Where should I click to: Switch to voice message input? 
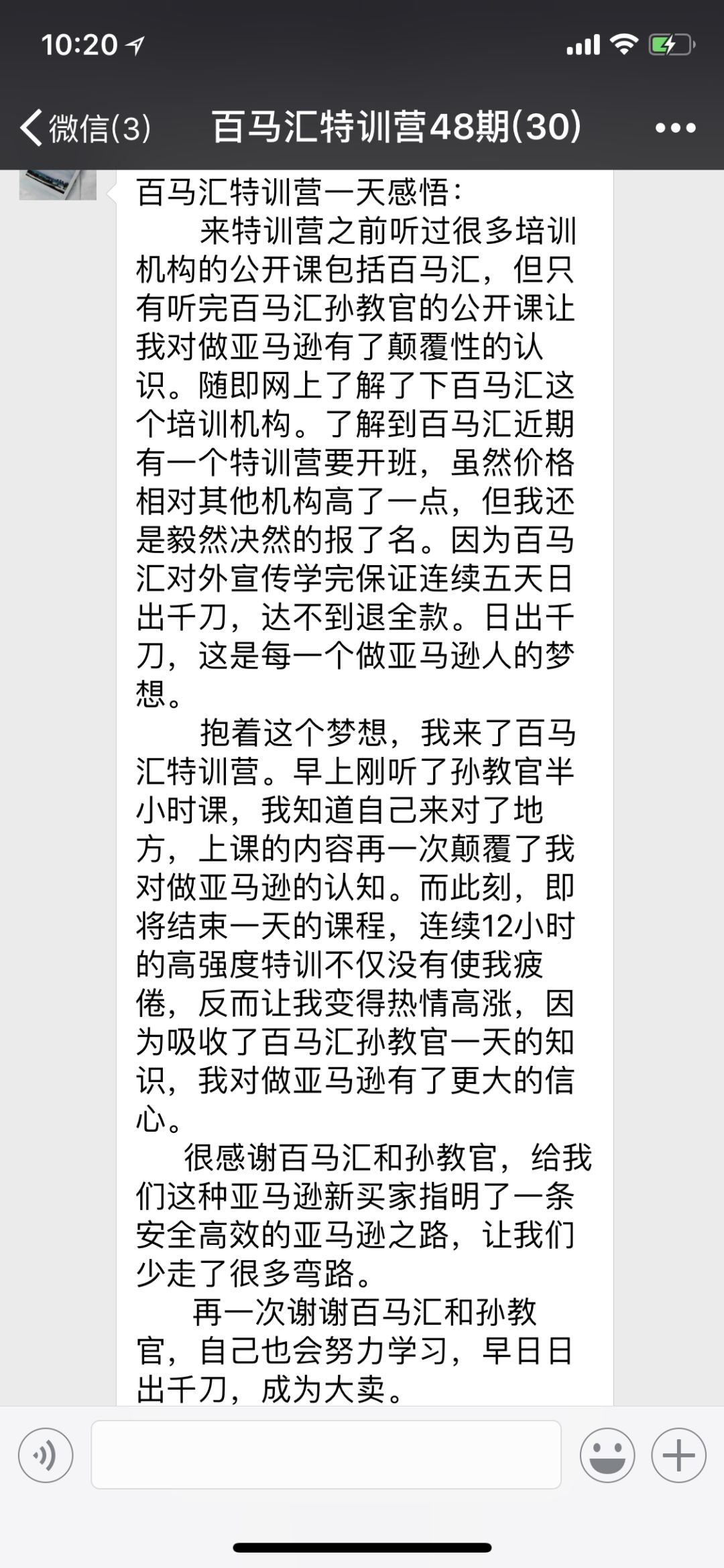(x=46, y=1455)
